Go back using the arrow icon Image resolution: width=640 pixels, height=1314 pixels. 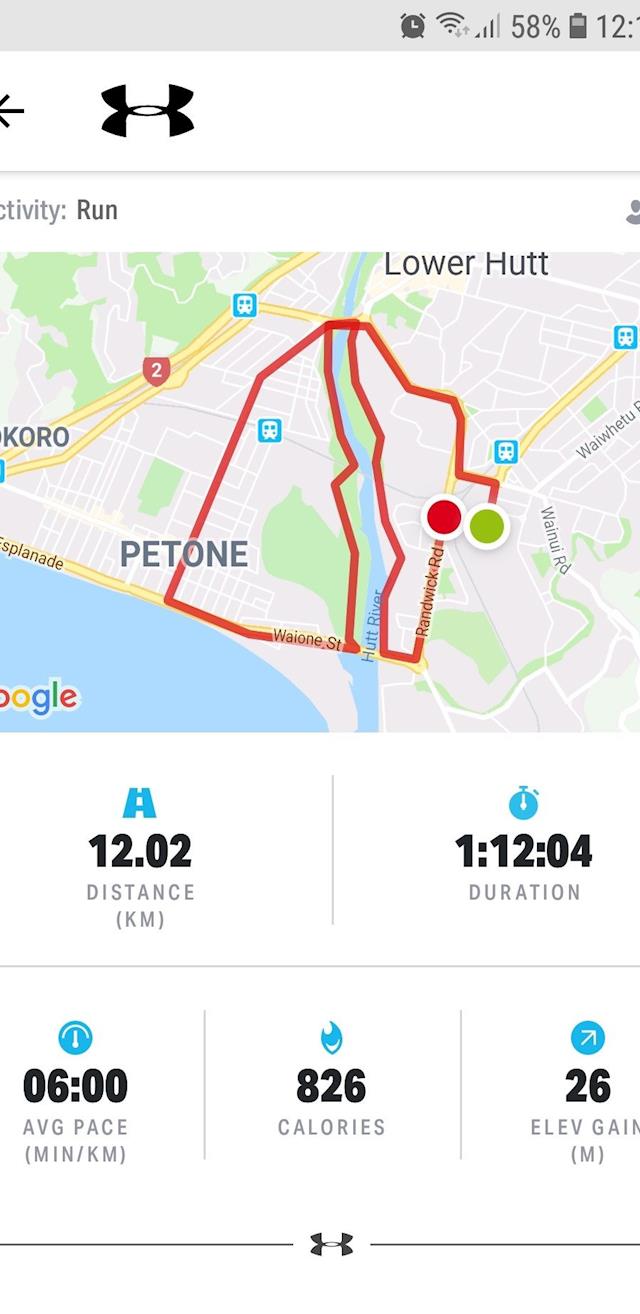point(10,111)
